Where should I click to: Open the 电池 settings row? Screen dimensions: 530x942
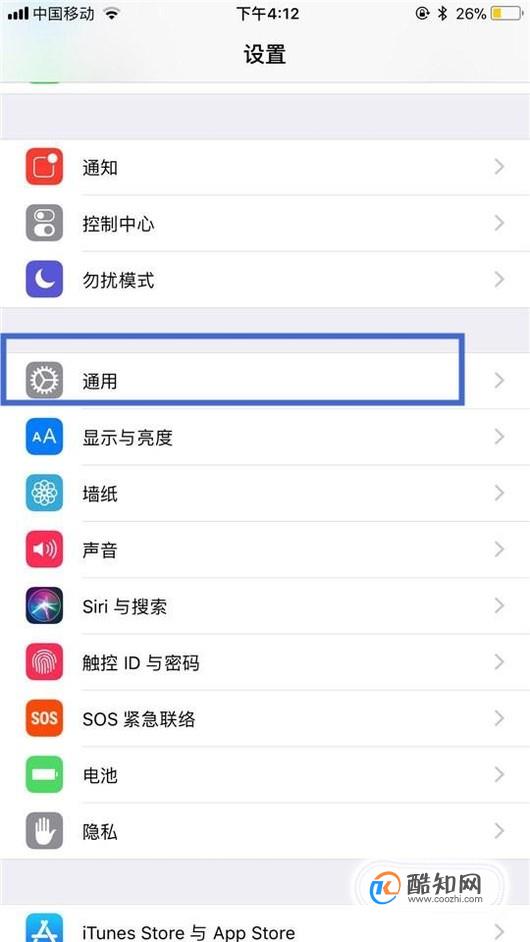click(x=265, y=775)
